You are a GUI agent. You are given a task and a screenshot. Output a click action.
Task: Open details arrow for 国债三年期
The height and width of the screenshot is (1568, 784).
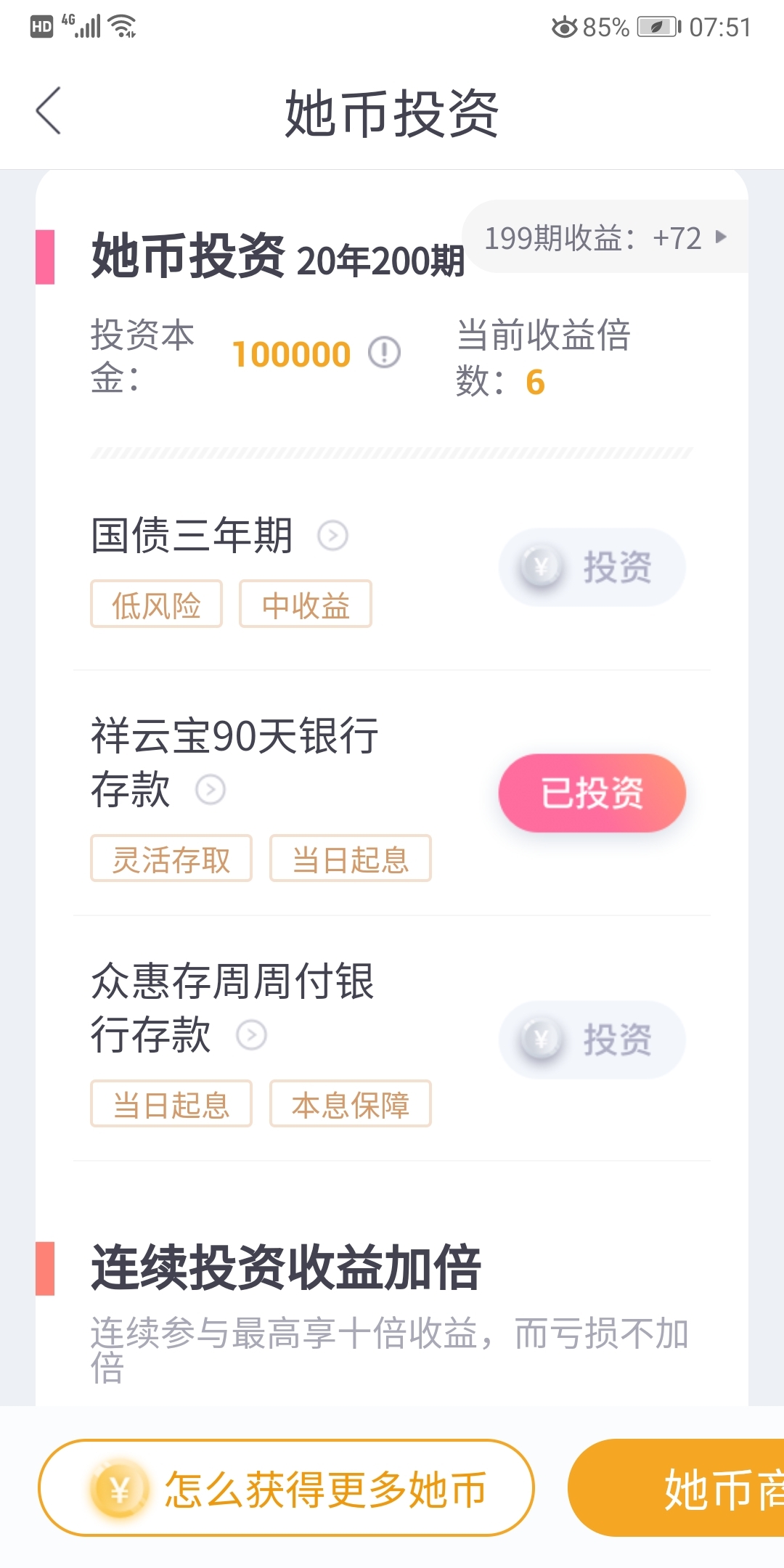(332, 536)
